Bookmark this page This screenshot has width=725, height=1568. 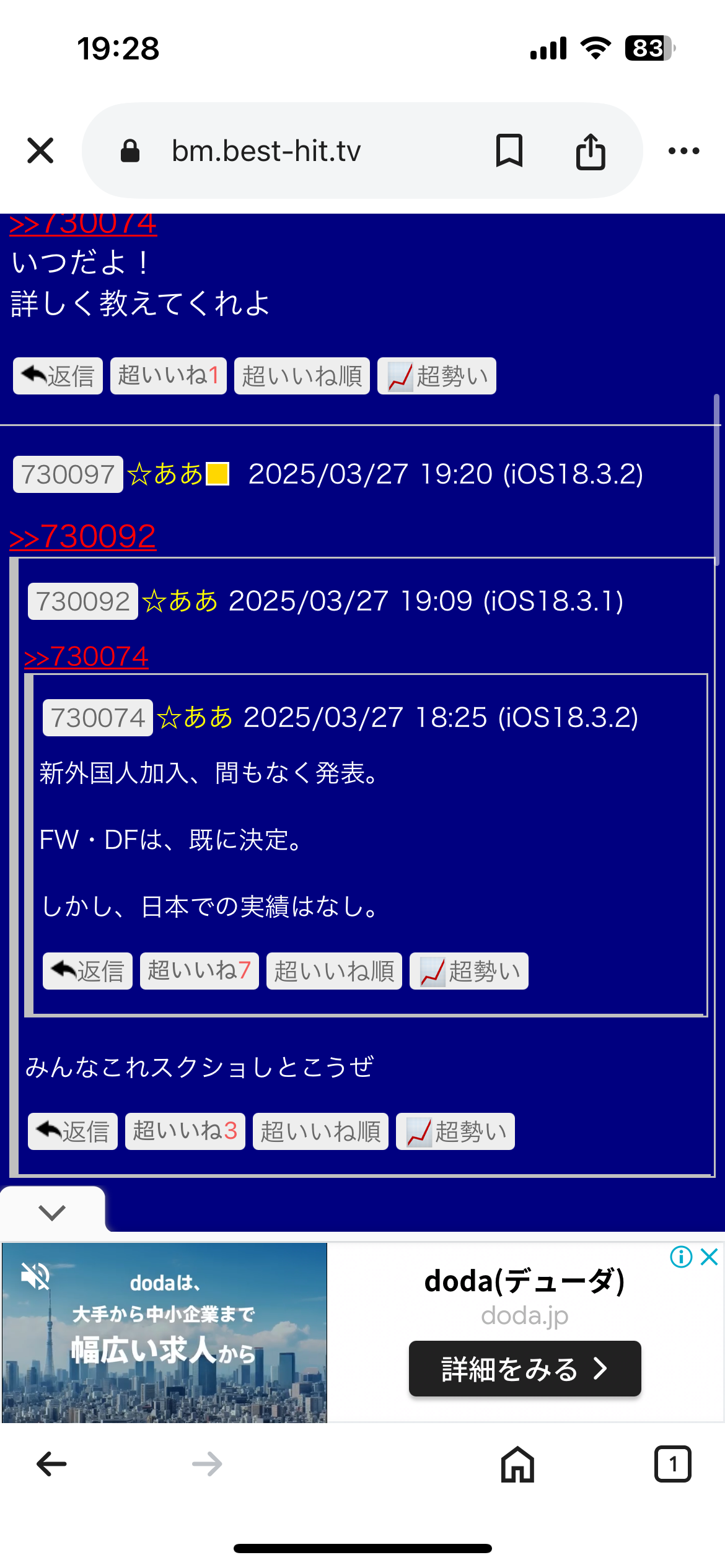(x=509, y=150)
